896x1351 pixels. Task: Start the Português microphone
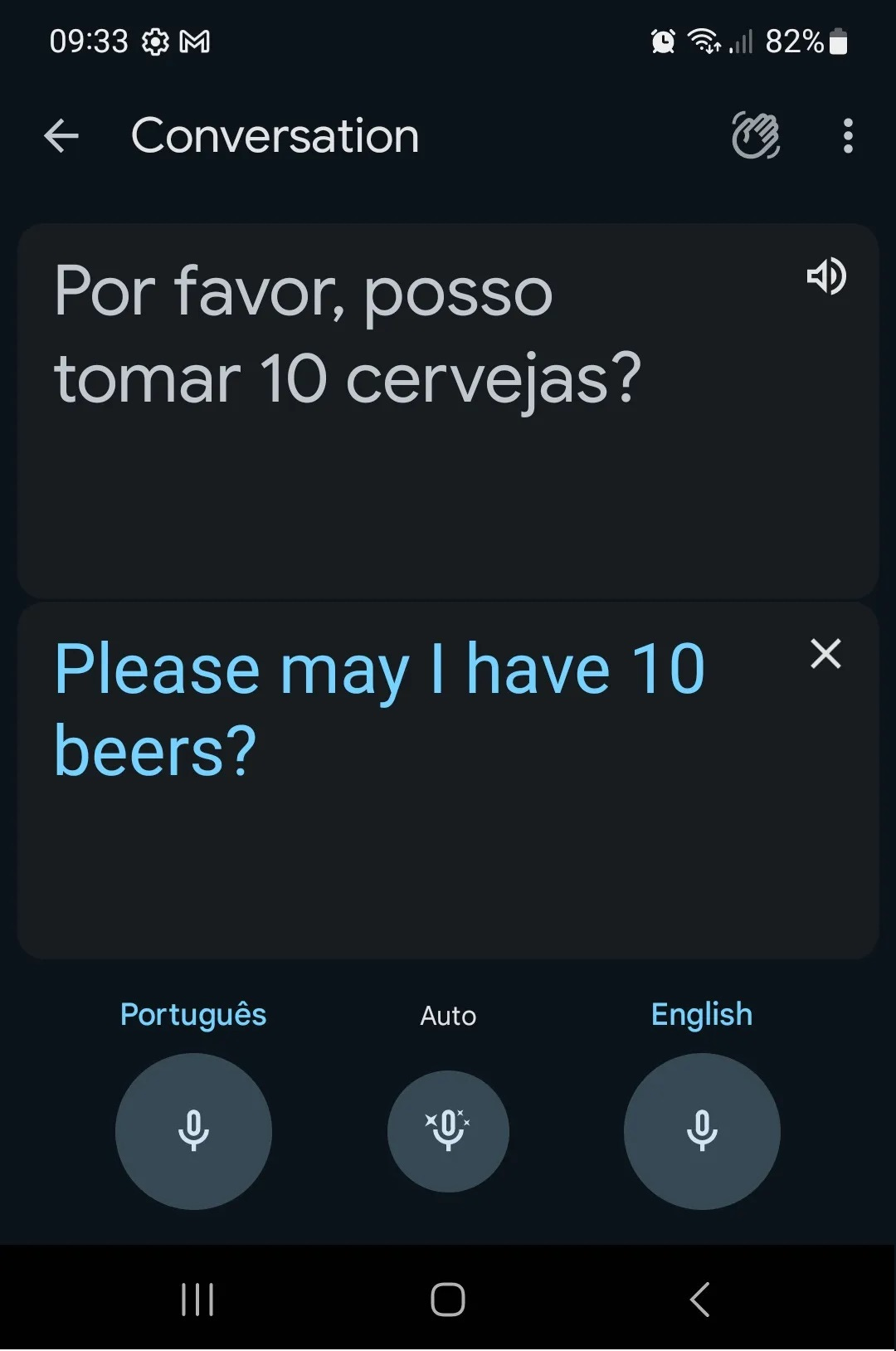tap(193, 1130)
